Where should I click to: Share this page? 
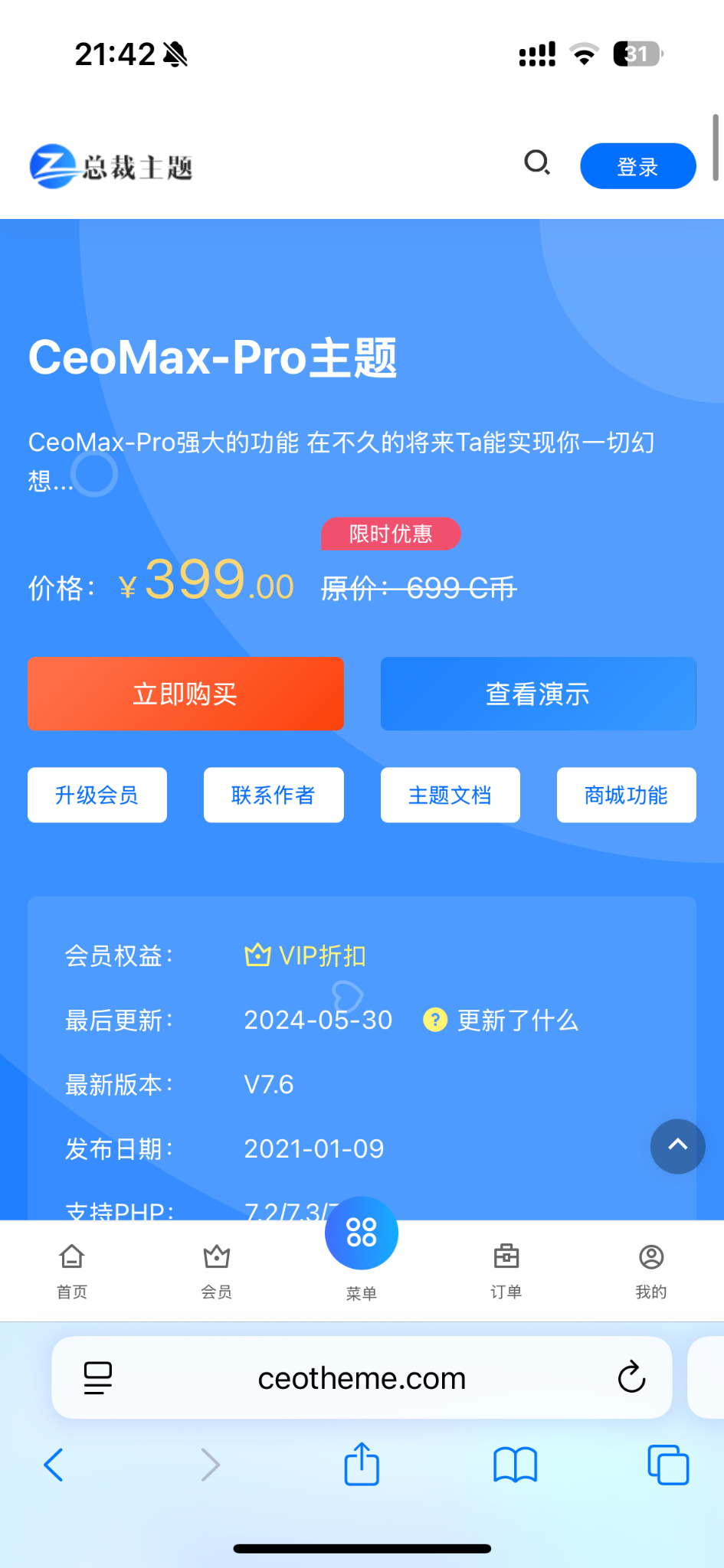pos(362,1465)
